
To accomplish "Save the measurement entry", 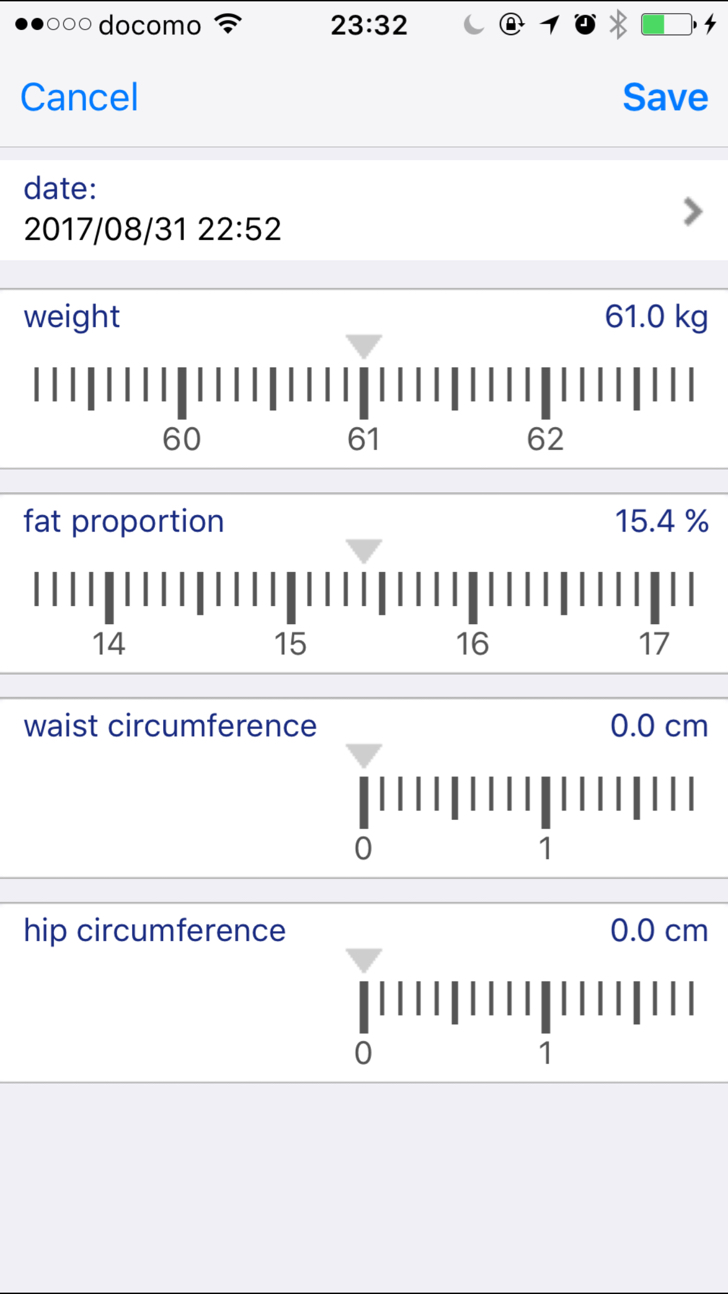I will coord(665,97).
